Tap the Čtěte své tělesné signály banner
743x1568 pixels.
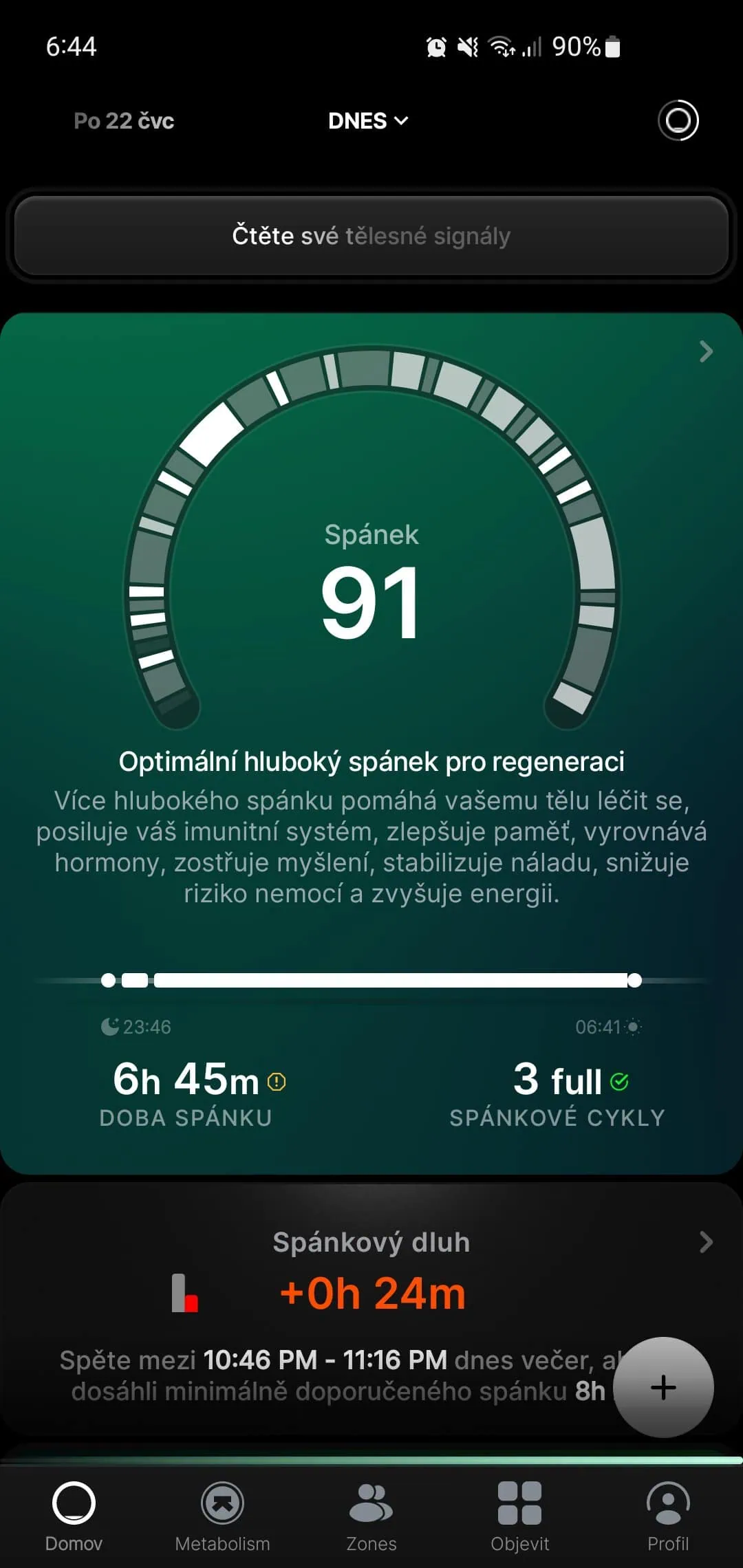click(371, 236)
